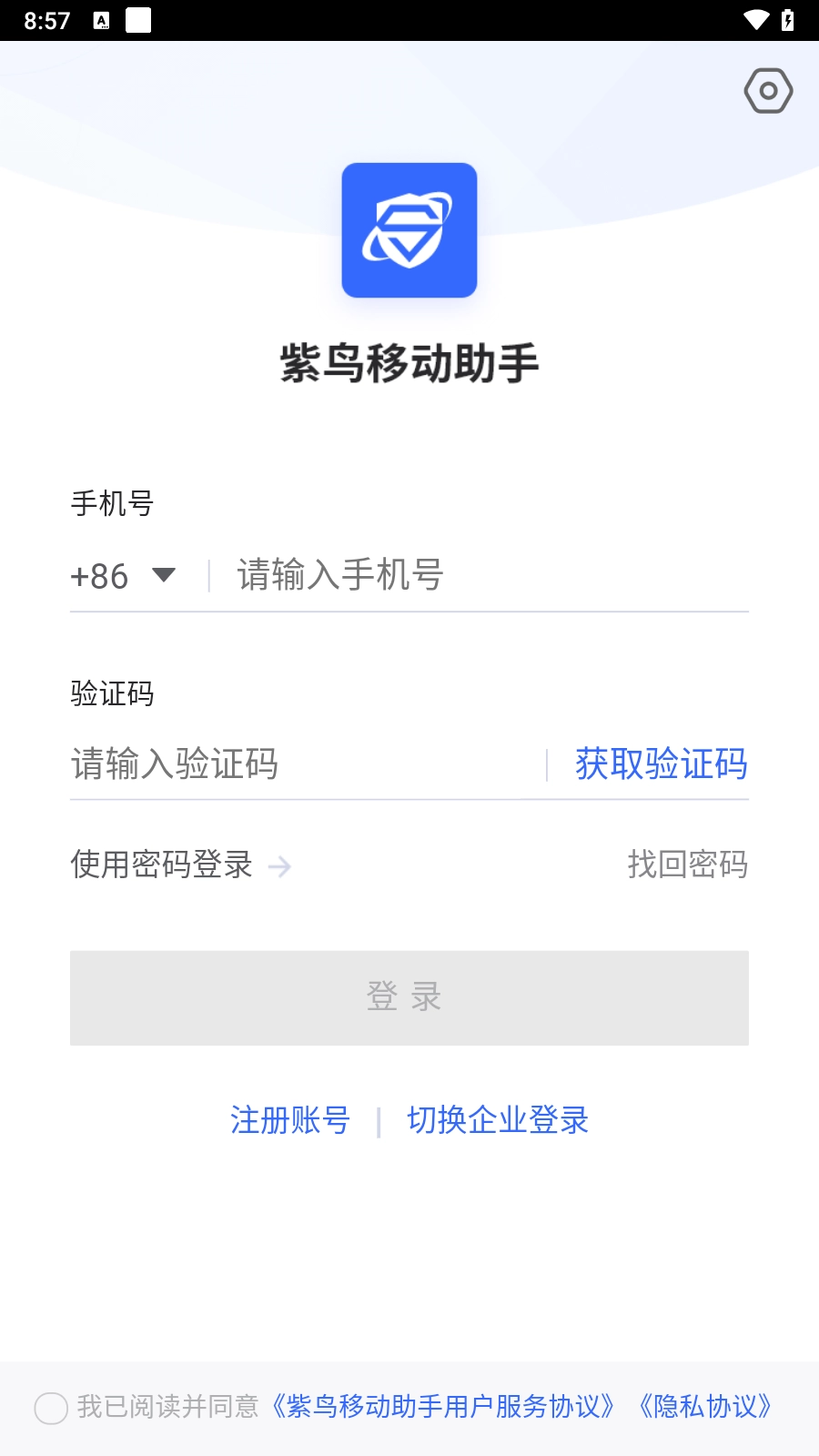Open the 隐私协议 link

point(705,1407)
